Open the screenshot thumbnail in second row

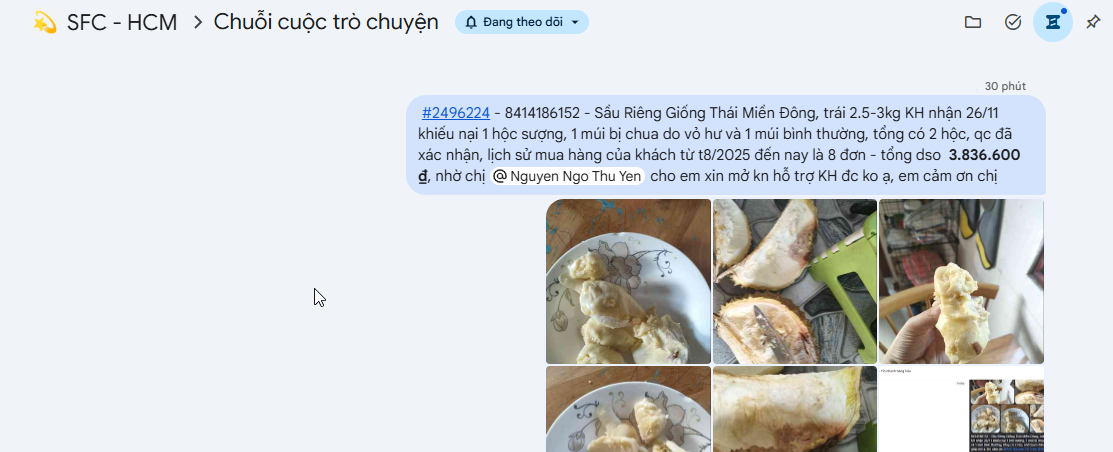[x=961, y=409]
